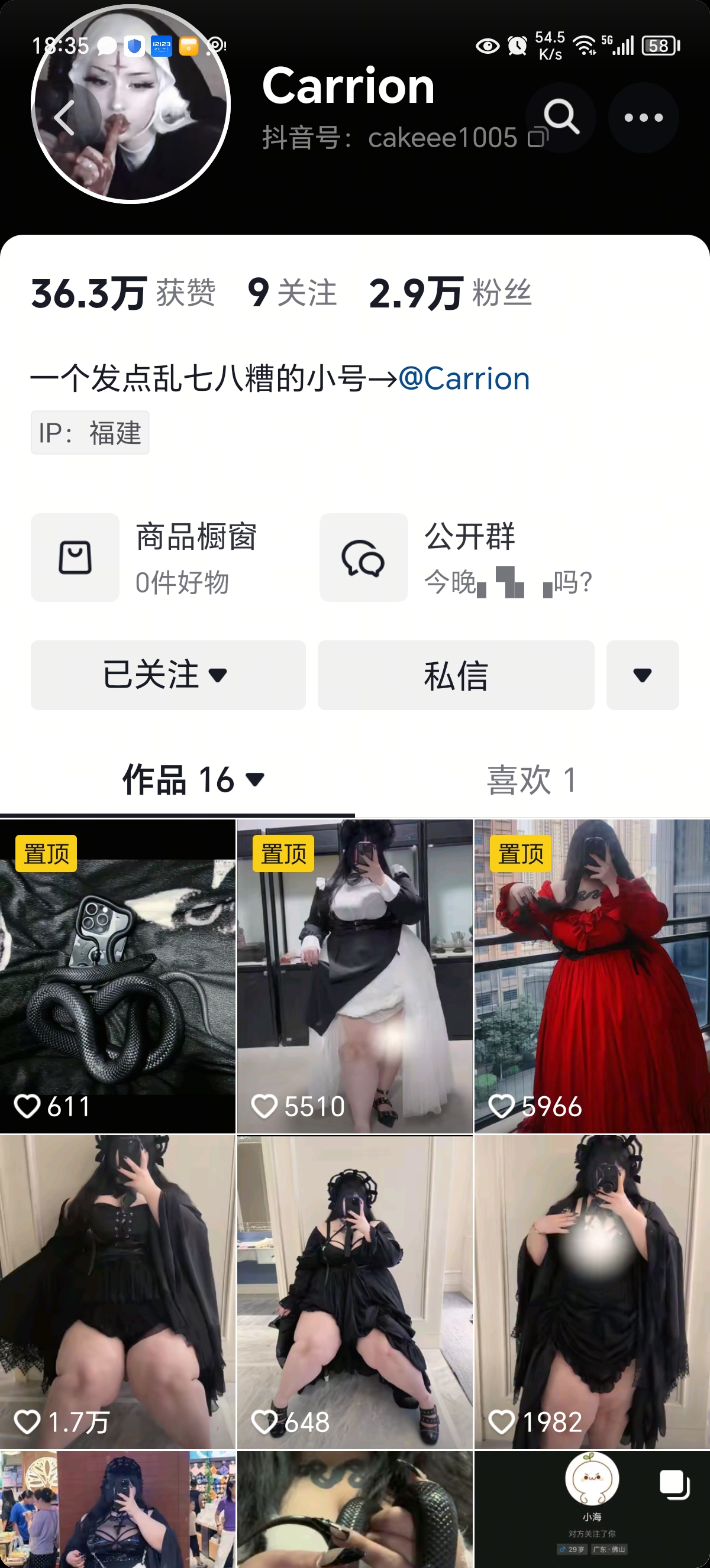
Task: Open the pinned video with 5510 likes
Action: pos(354,976)
